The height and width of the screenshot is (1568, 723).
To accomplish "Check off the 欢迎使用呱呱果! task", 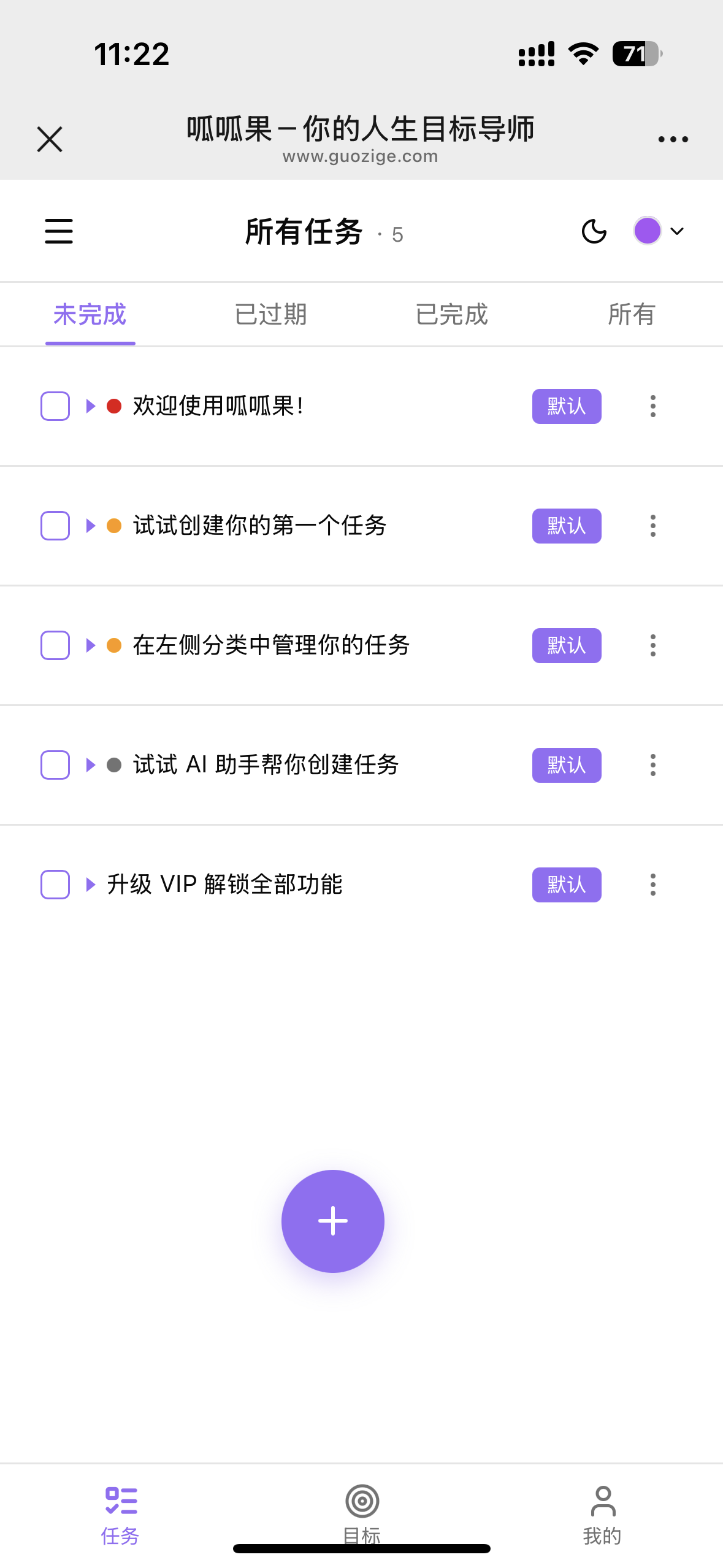I will 55,406.
